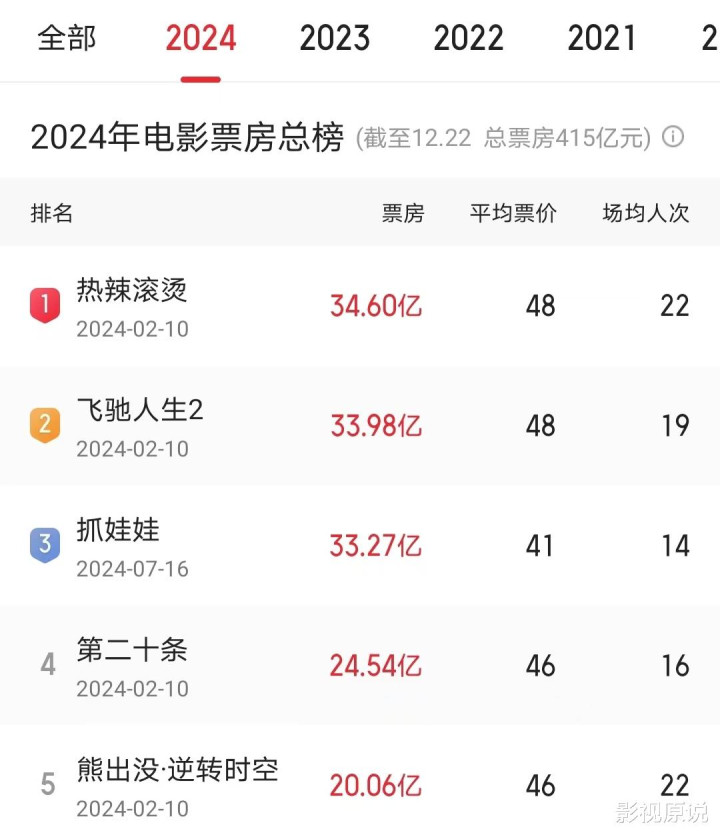Tap the info icon beside 总票房415亿元
The width and height of the screenshot is (720, 839).
[673, 136]
